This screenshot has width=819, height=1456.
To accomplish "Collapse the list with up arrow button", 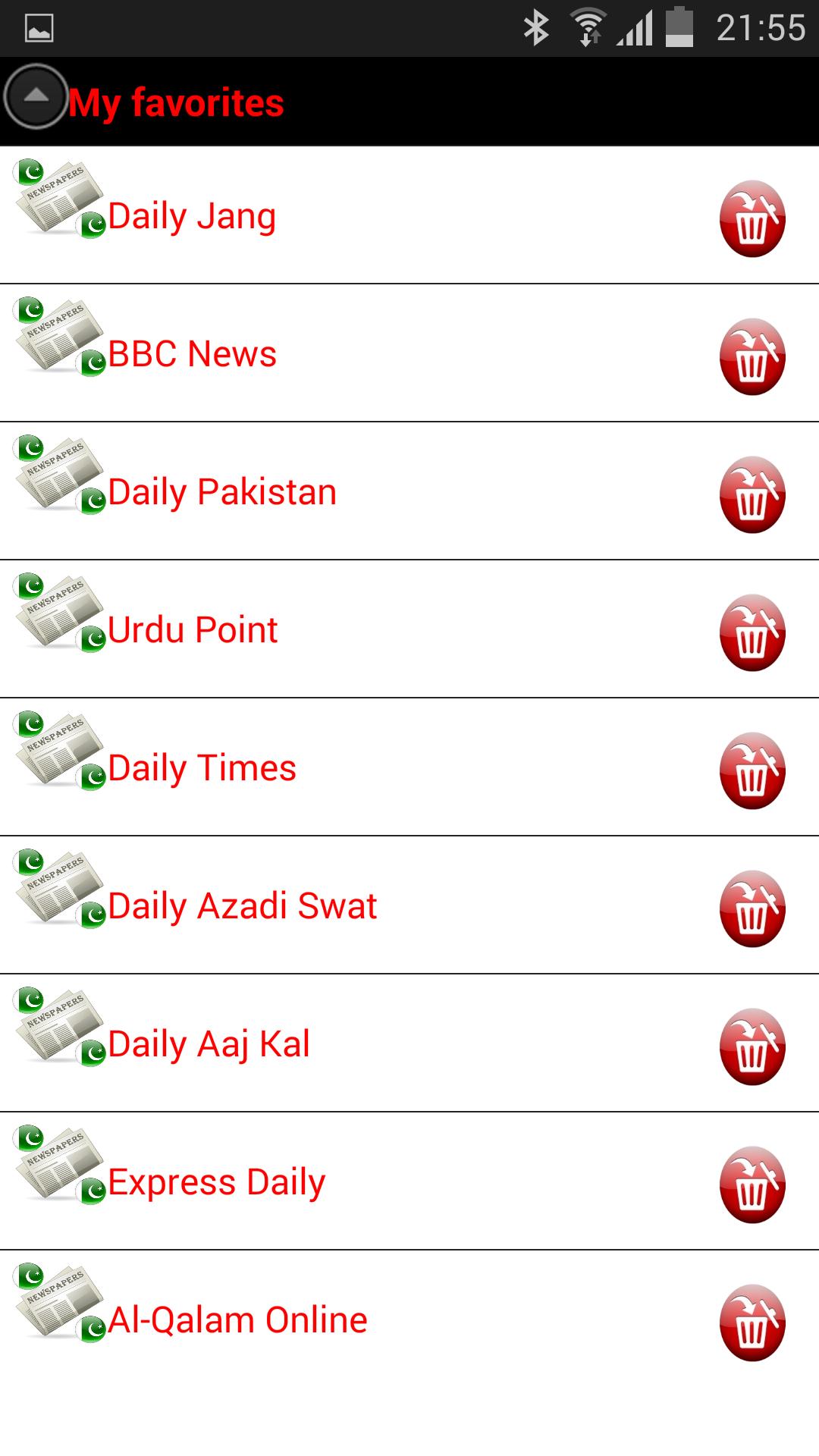I will point(36,97).
